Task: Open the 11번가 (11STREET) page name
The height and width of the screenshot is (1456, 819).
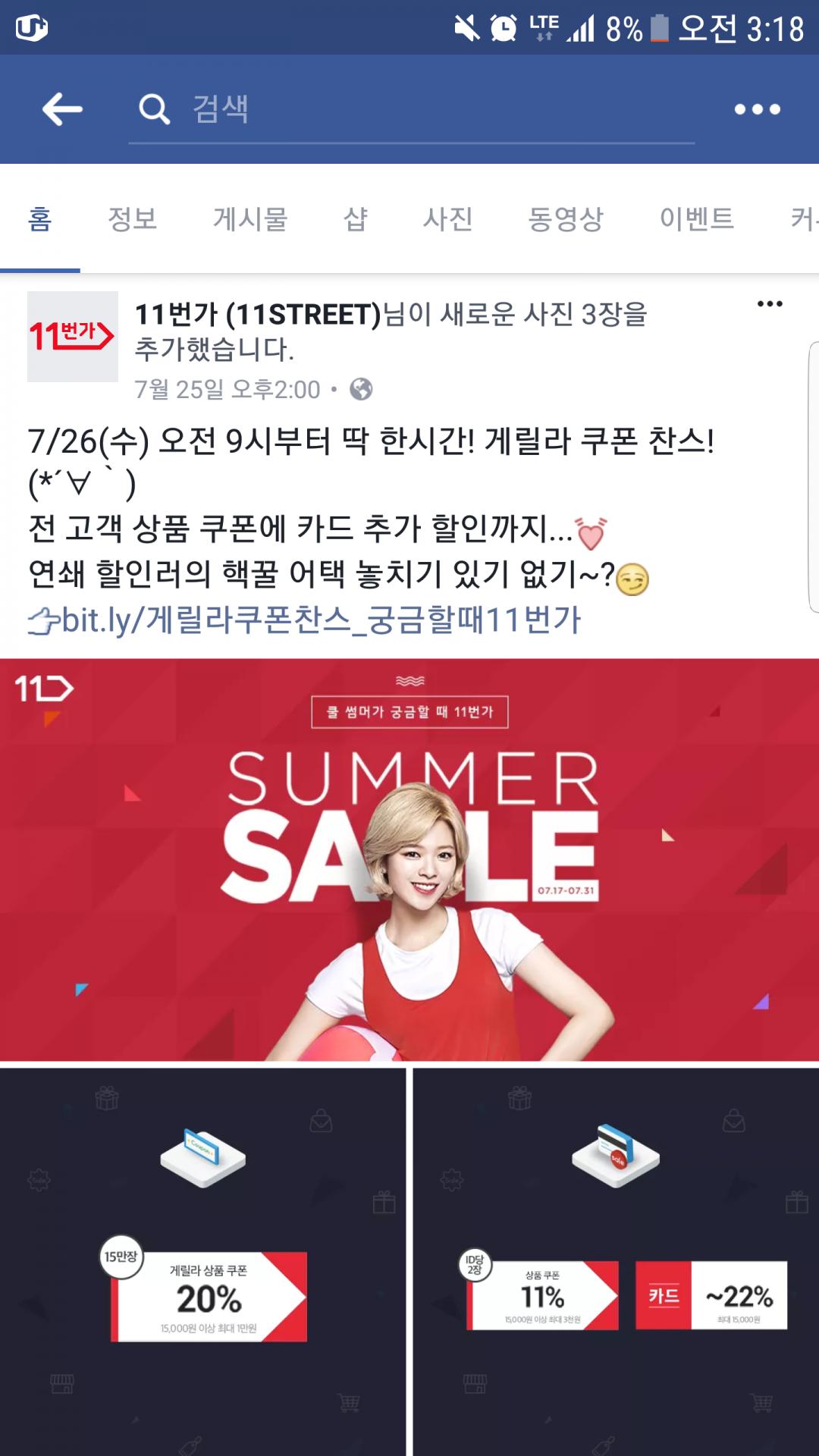Action: tap(258, 314)
